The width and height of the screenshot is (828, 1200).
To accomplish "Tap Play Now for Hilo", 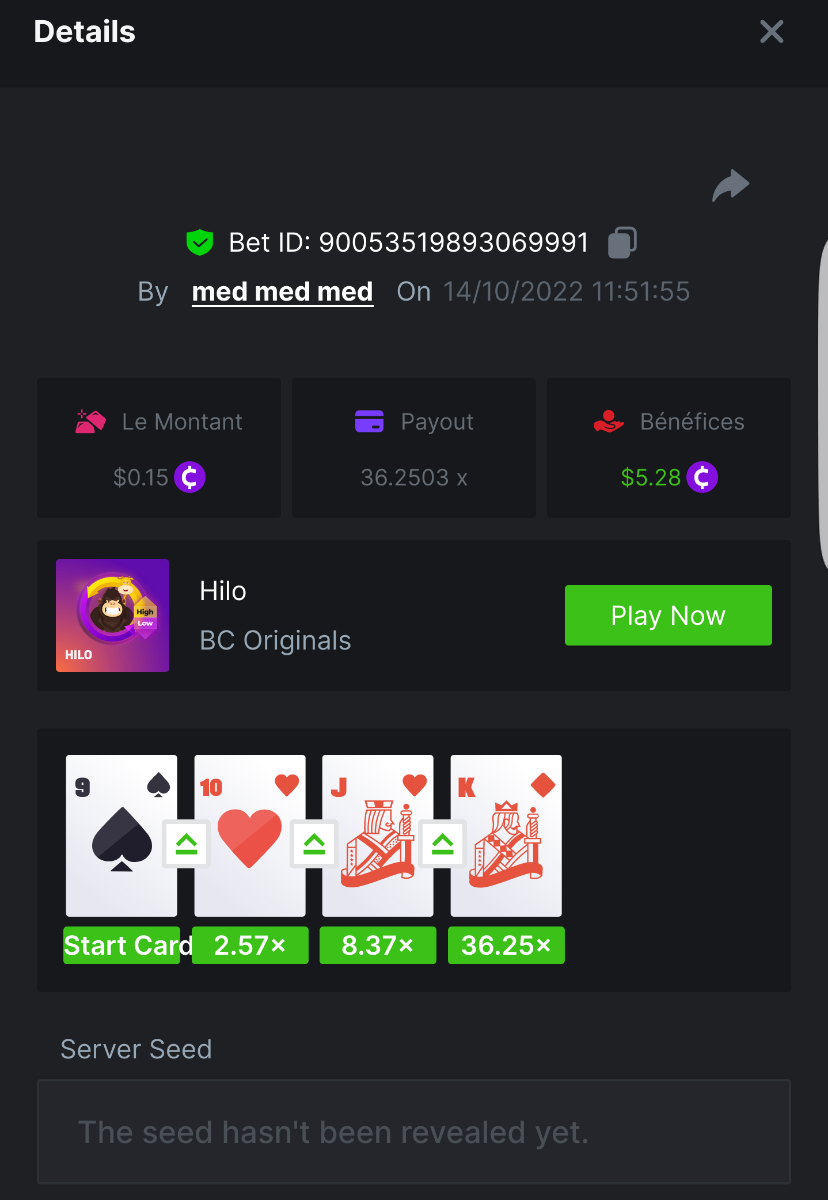I will tap(668, 615).
